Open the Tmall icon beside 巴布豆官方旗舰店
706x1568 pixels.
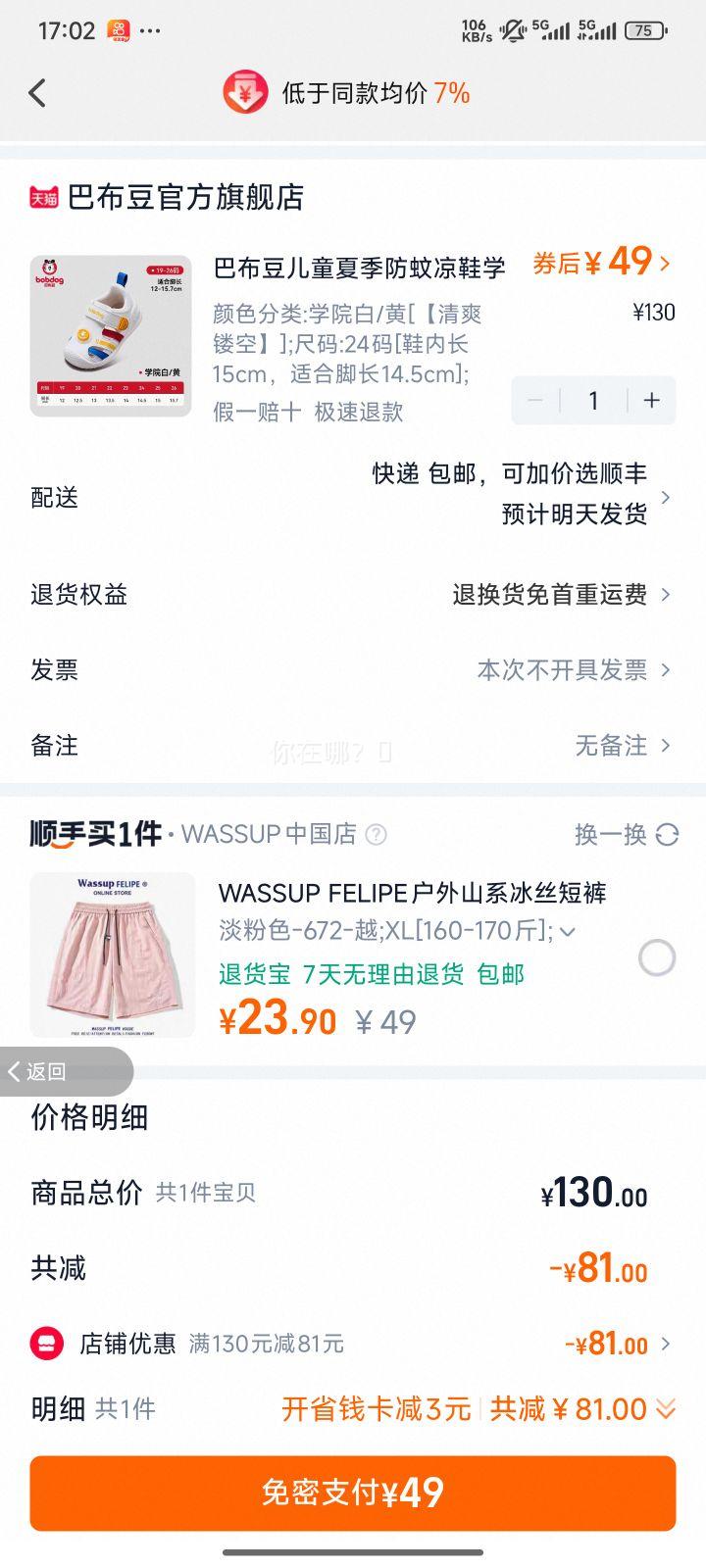pyautogui.click(x=43, y=197)
